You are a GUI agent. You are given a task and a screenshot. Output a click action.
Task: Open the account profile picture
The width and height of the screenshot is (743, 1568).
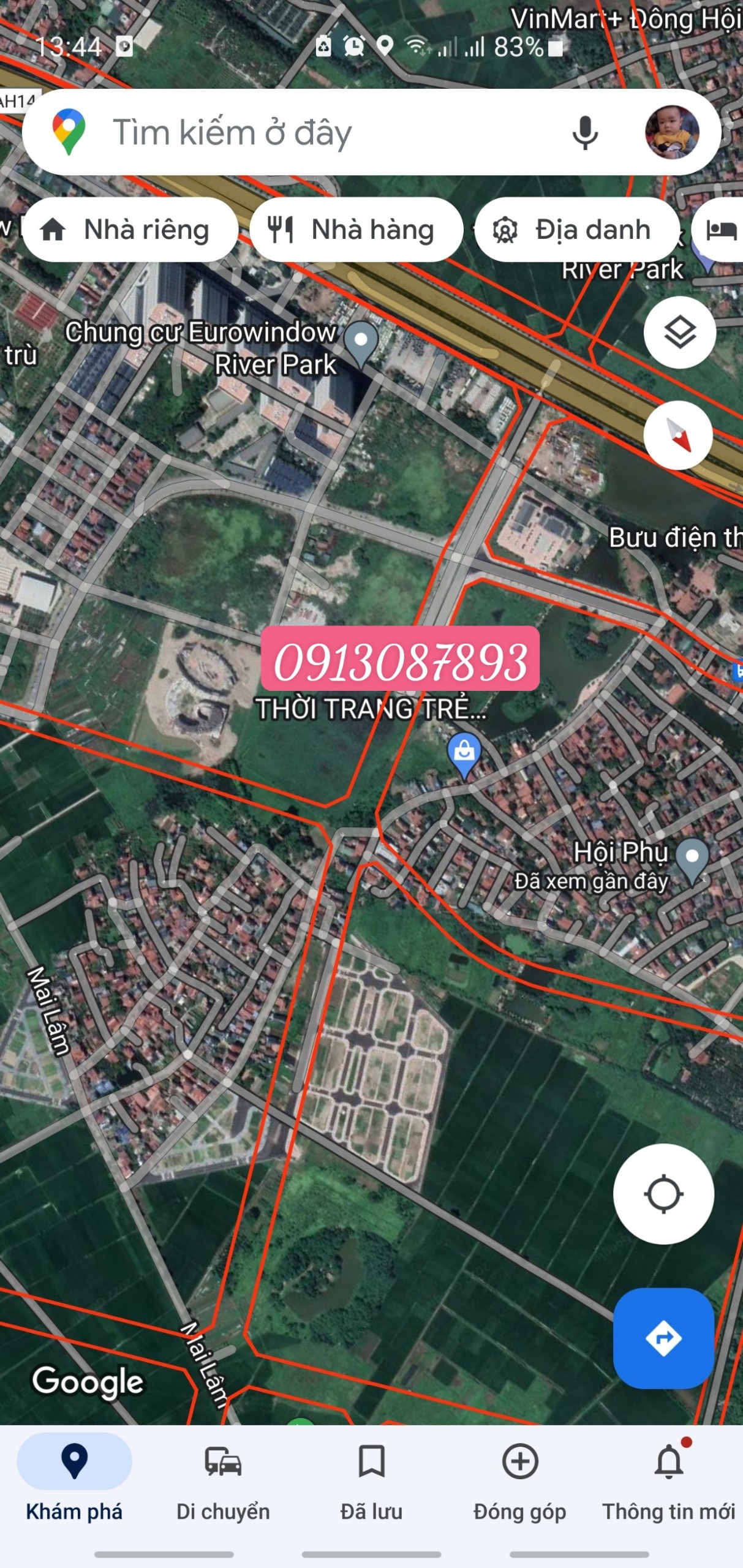pyautogui.click(x=672, y=132)
